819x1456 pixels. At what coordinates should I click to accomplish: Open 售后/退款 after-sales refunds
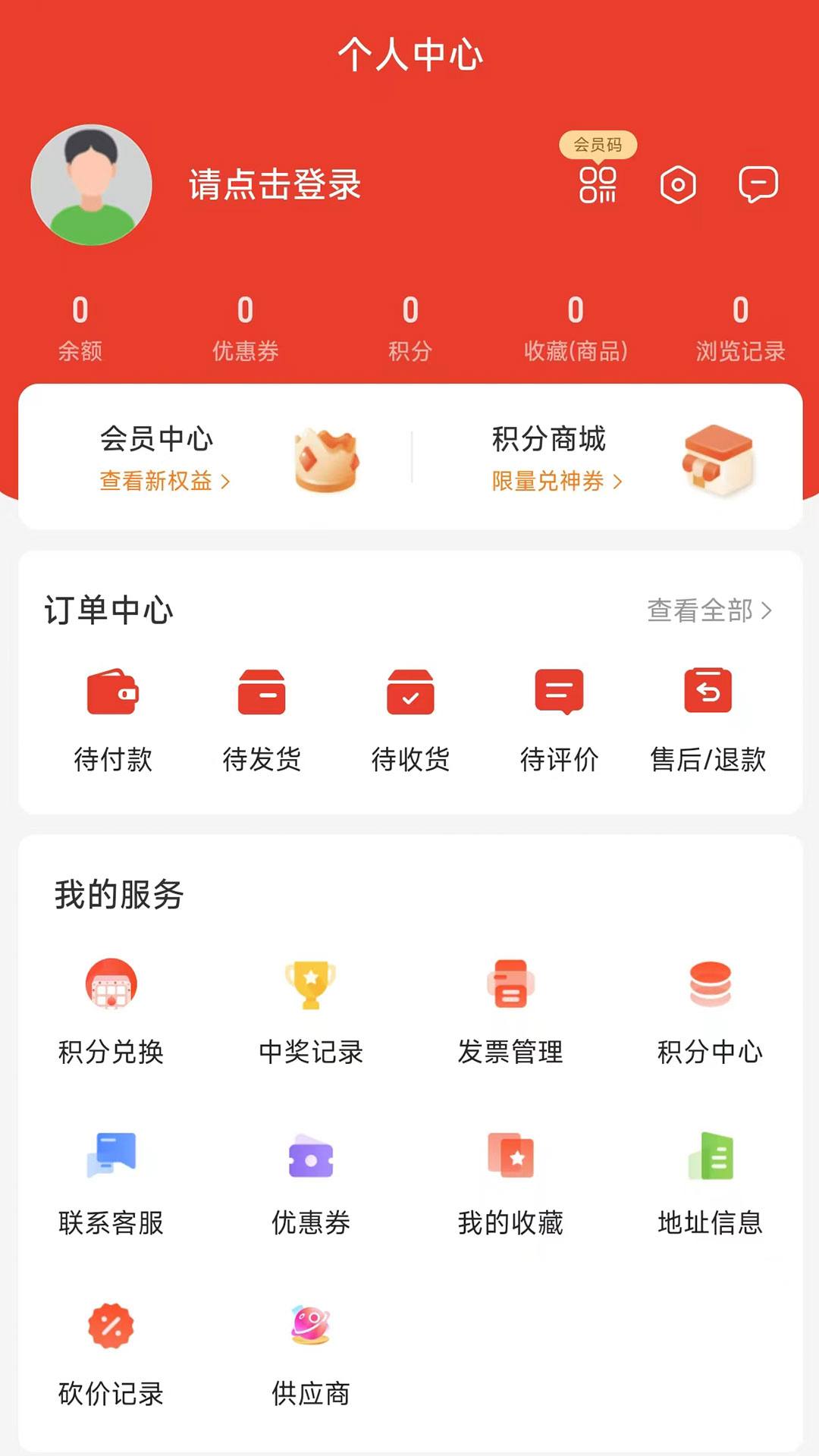(x=708, y=713)
